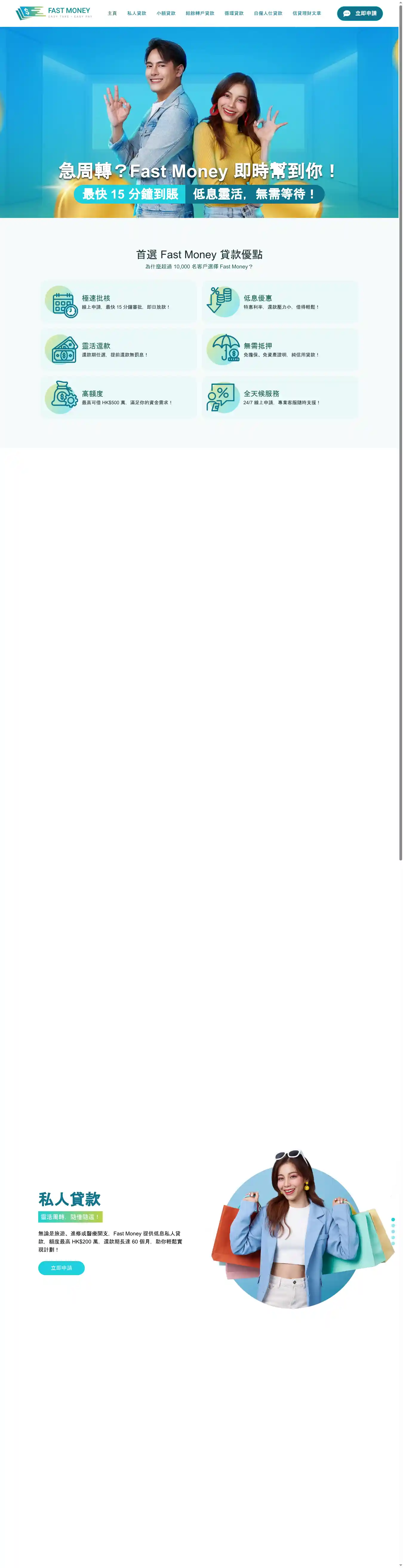Apply via 立即申請 under the 私人貸款 section
The image size is (403, 1568).
pyautogui.click(x=61, y=1268)
